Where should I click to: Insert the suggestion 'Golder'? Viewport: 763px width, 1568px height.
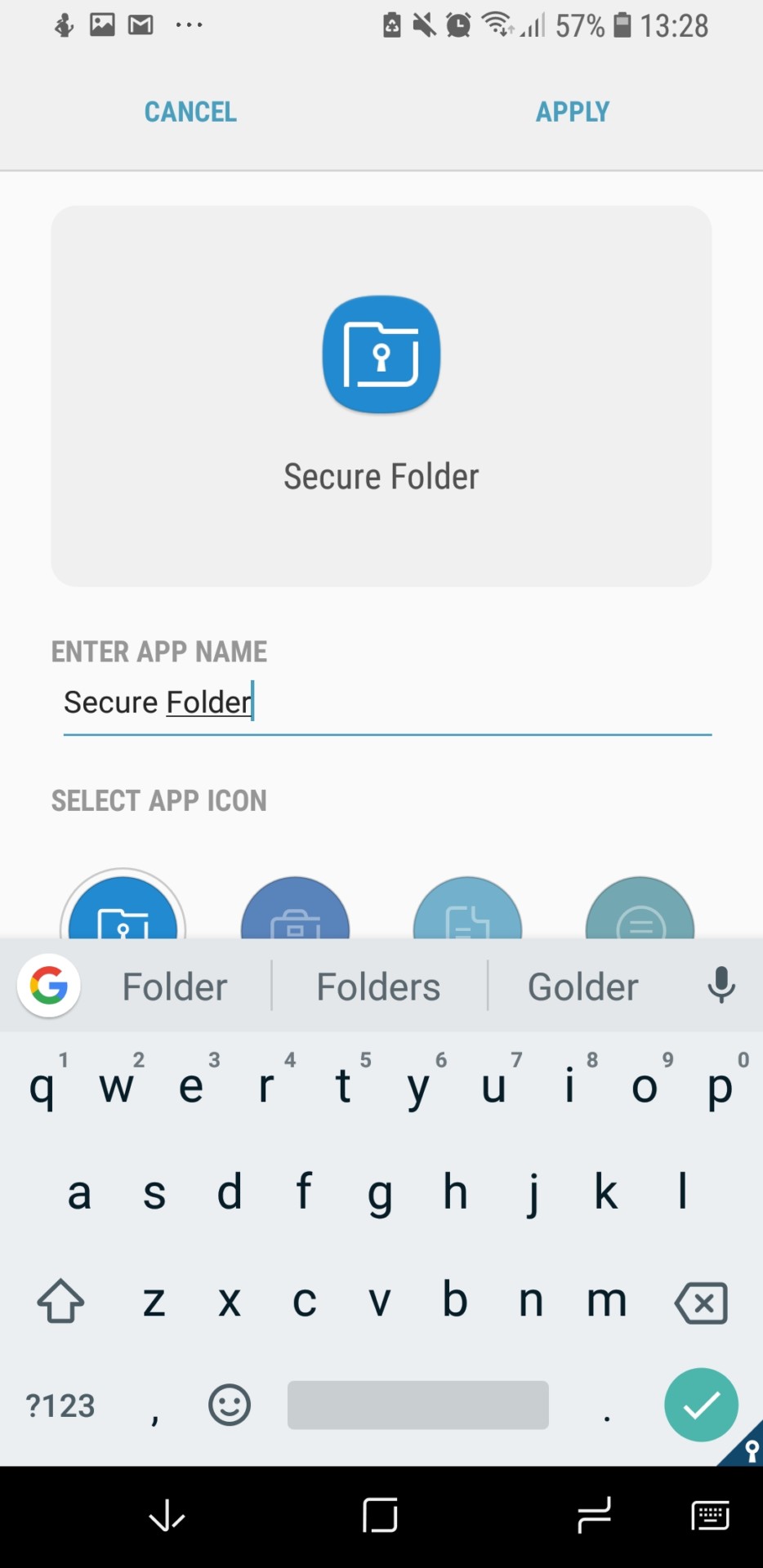[582, 986]
